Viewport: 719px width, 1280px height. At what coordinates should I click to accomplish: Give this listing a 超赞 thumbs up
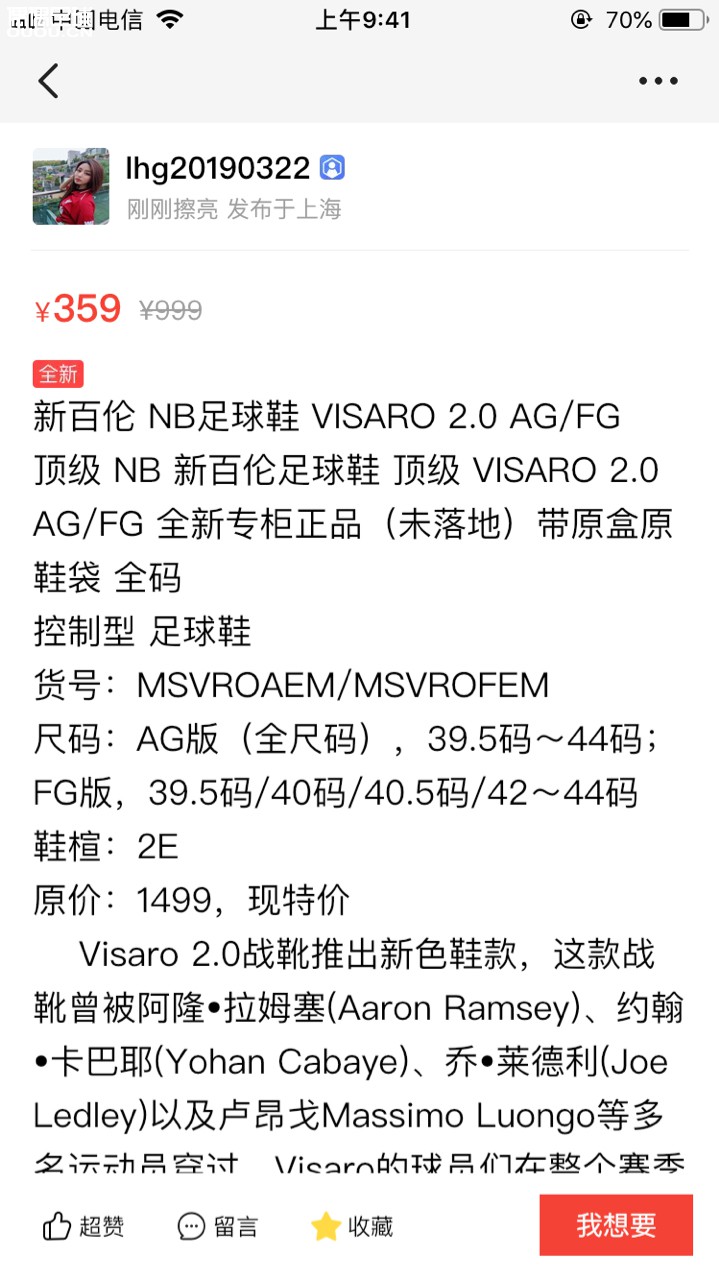click(x=83, y=1226)
